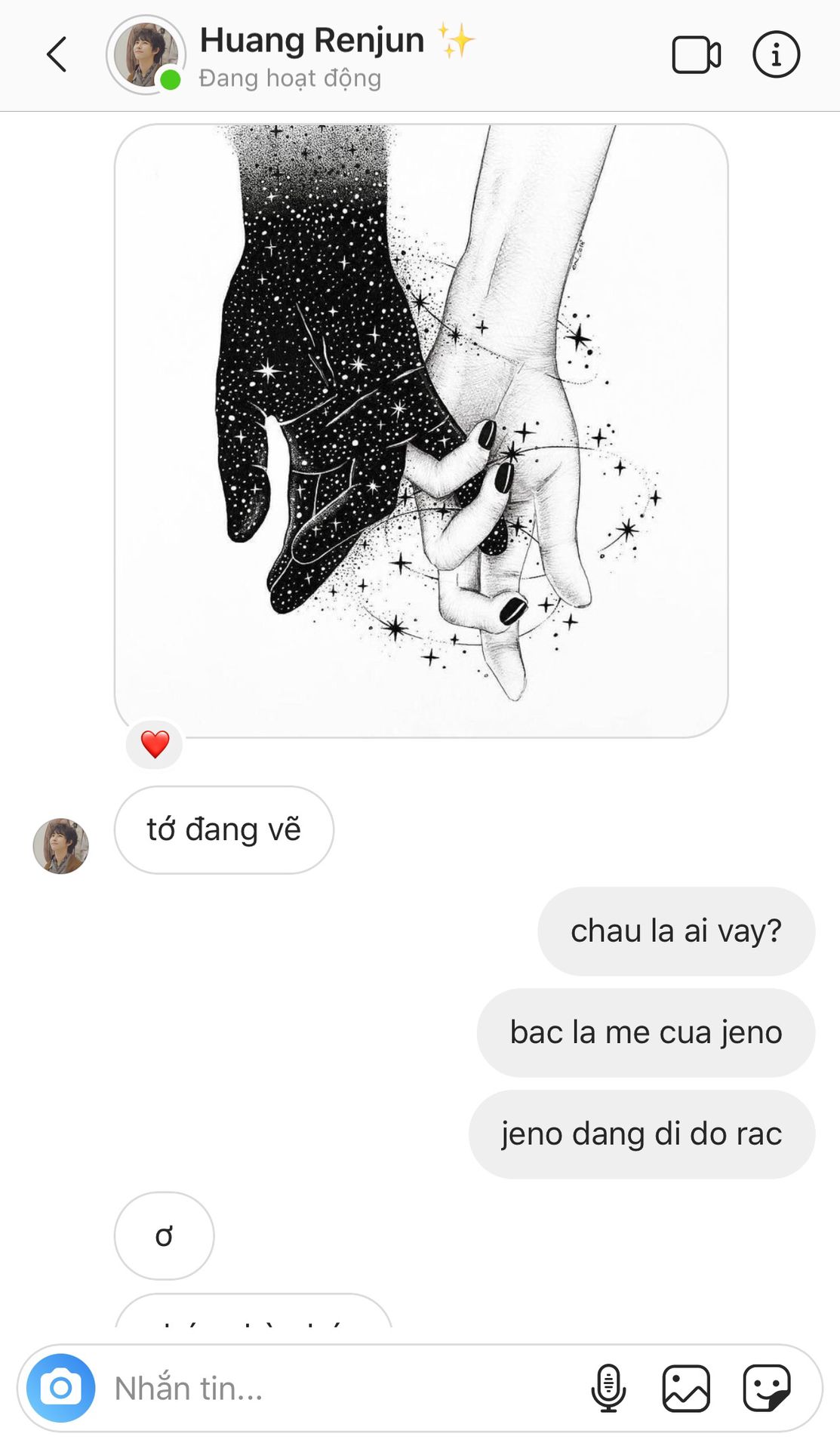Record a voice message
Viewport: 840px width, 1449px height.
tap(608, 1388)
